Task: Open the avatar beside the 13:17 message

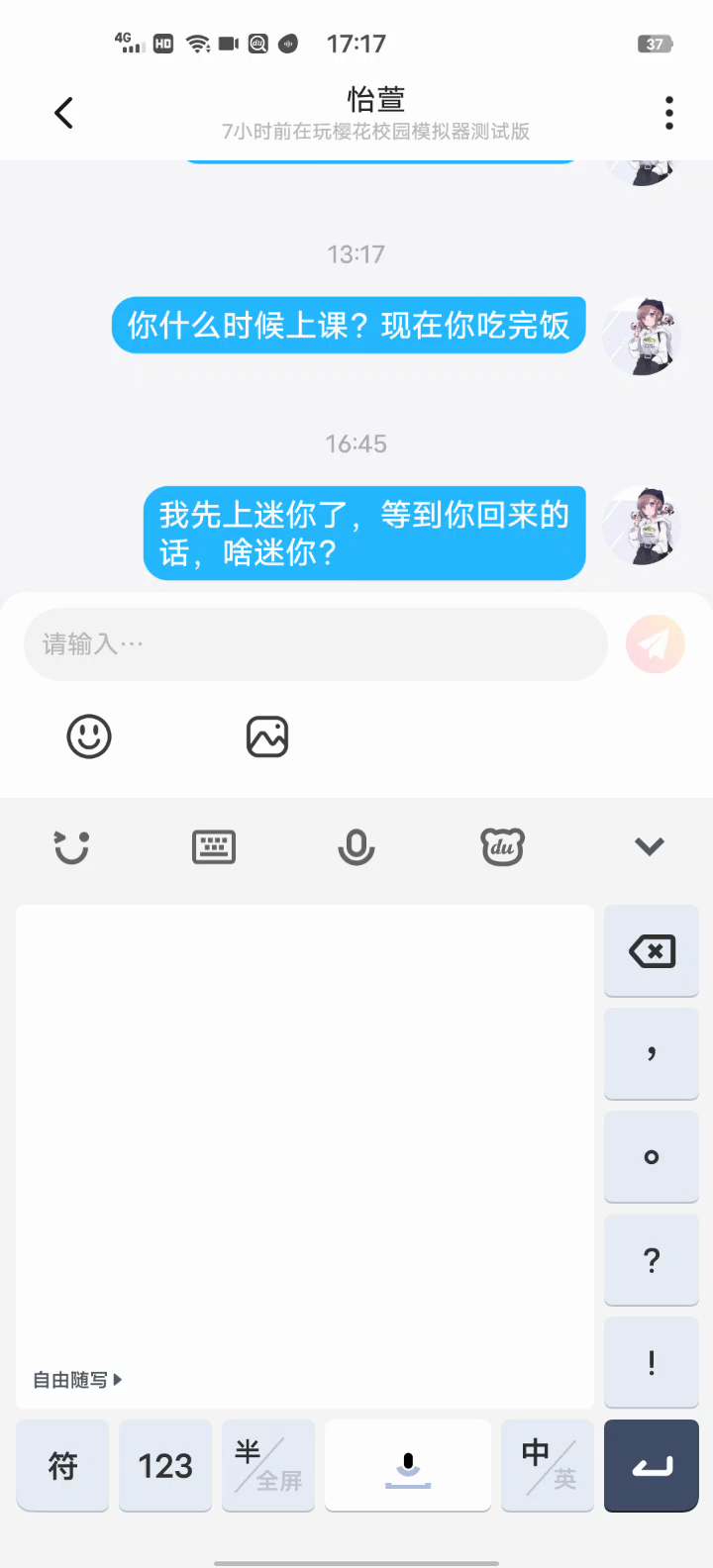Action: [644, 336]
